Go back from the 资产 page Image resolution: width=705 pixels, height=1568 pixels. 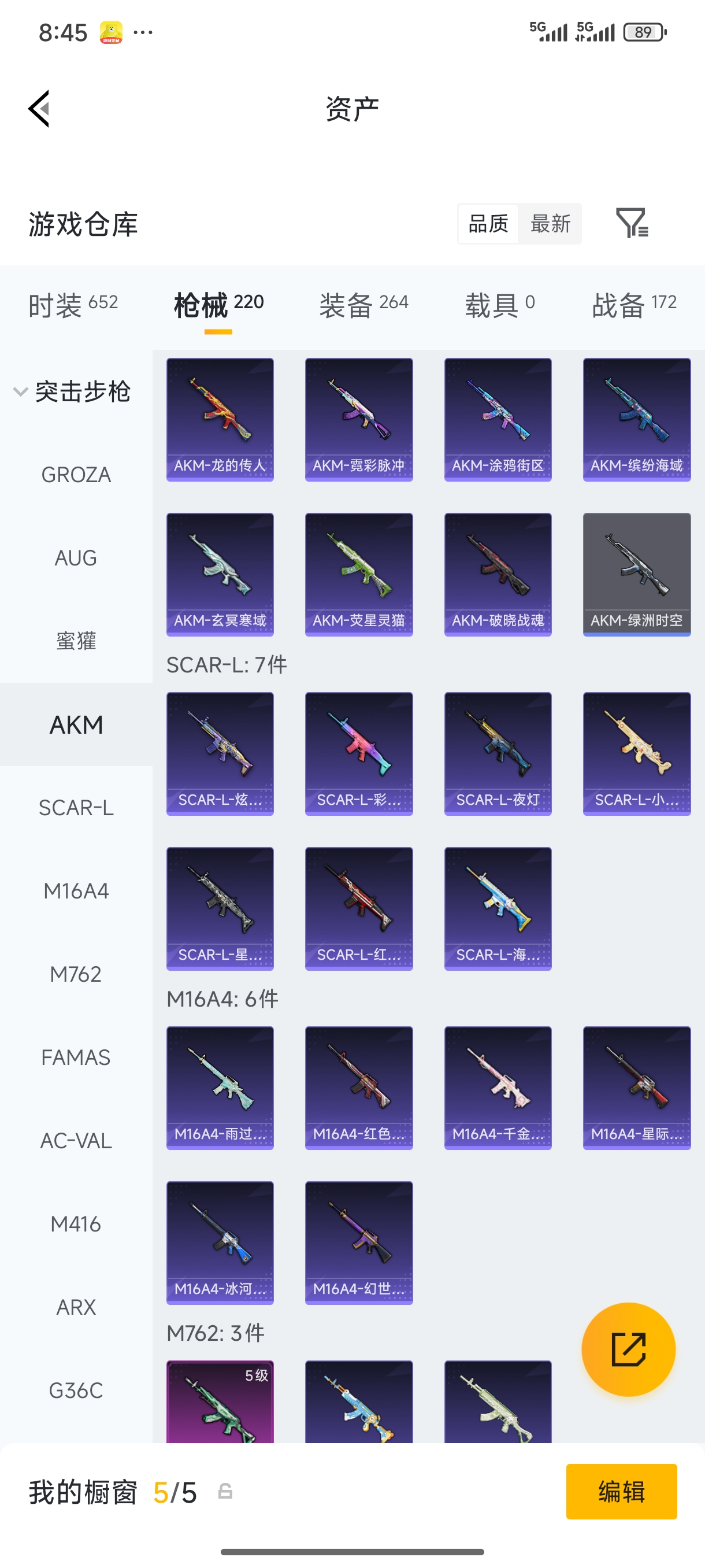[x=39, y=109]
